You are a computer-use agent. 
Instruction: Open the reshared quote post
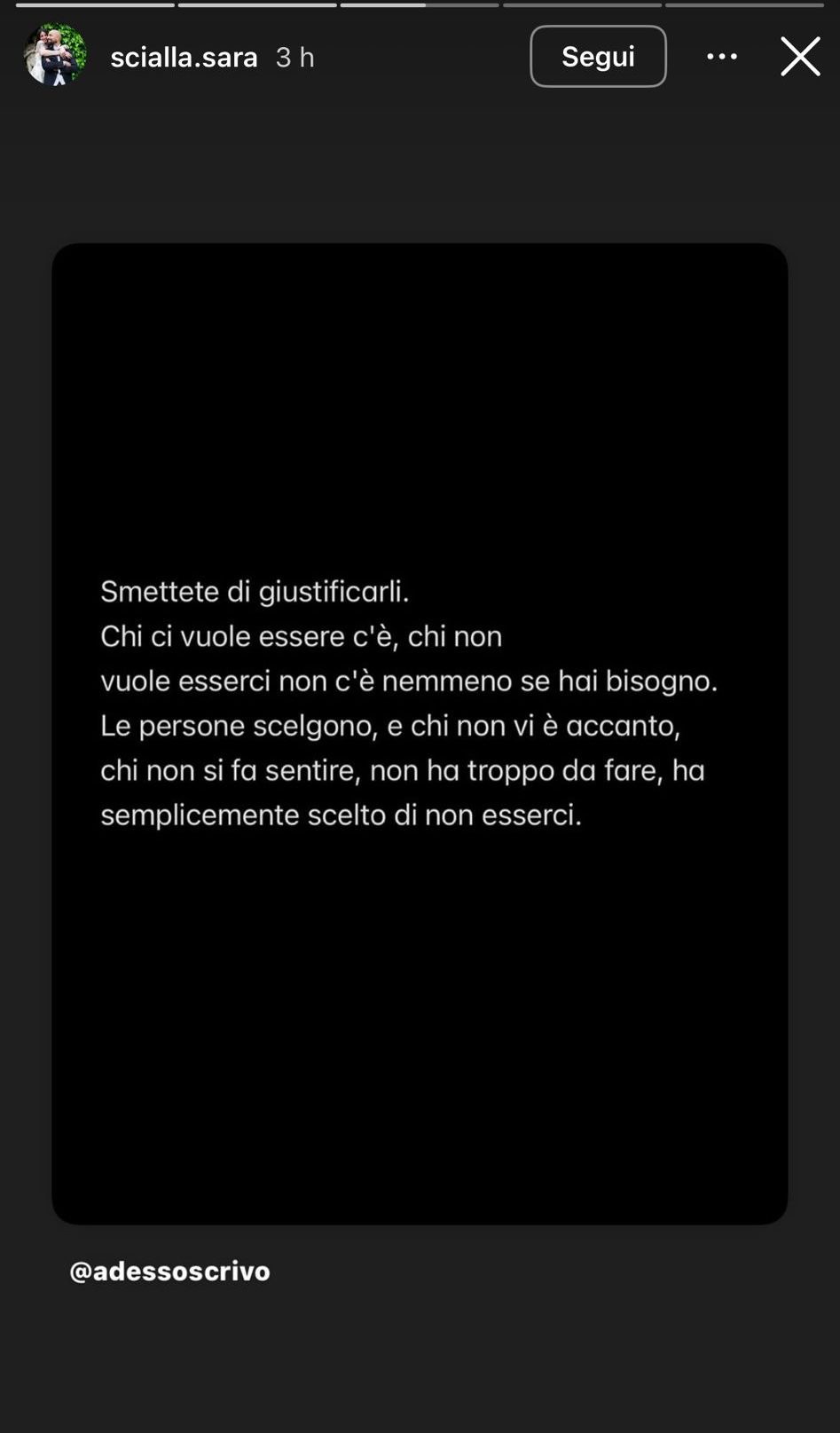pos(420,733)
